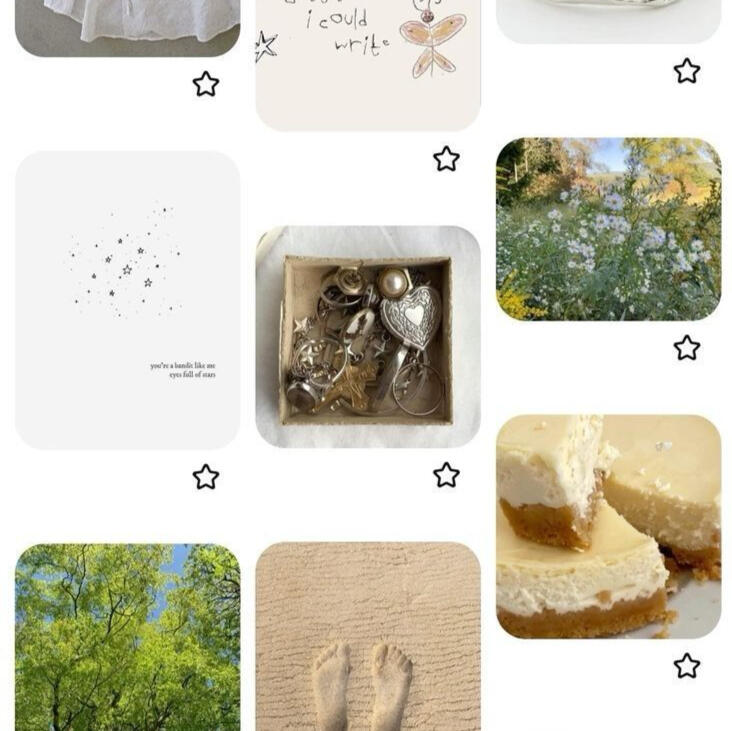This screenshot has width=732, height=731.
Task: Open the stars quote pin
Action: click(x=127, y=299)
